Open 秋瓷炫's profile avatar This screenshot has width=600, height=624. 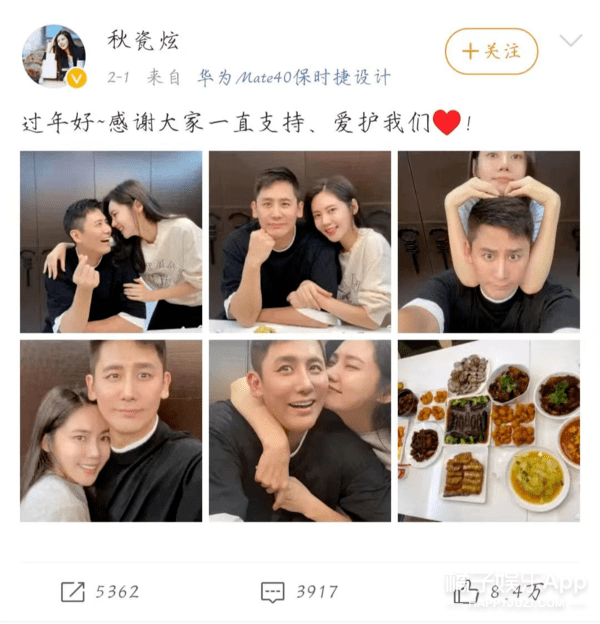point(54,56)
